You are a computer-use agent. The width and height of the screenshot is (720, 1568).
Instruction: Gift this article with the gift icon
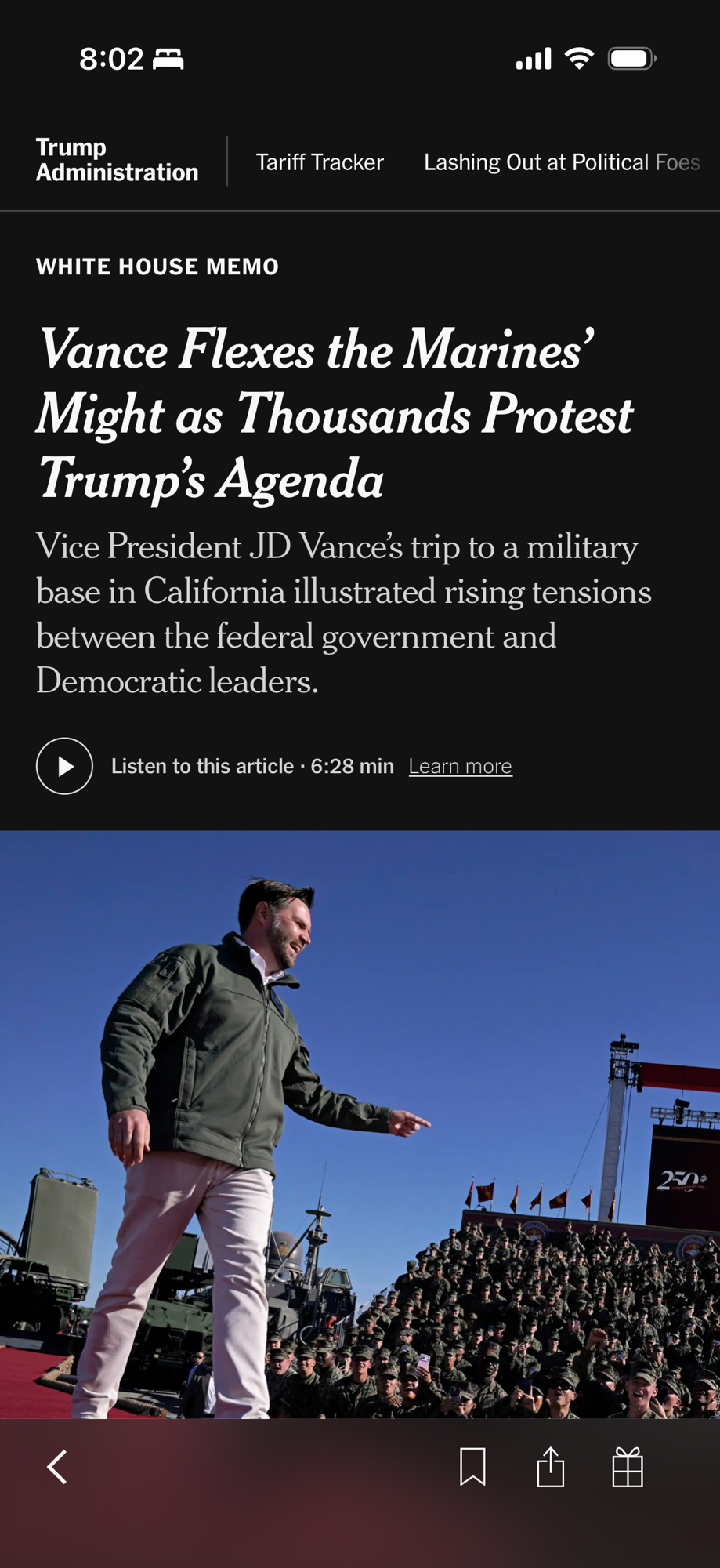pos(628,1467)
